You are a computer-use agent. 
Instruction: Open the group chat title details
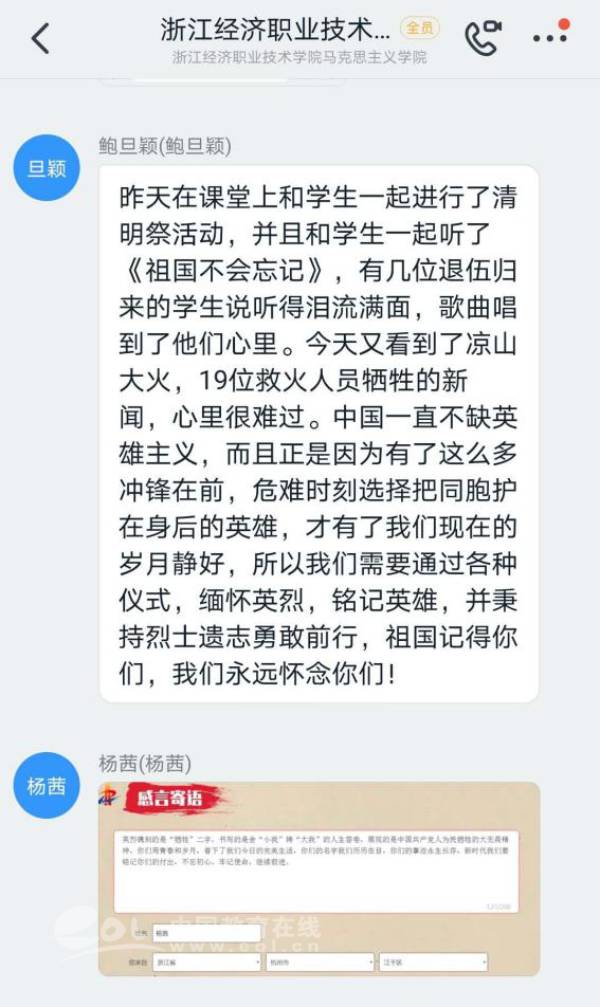click(x=275, y=30)
